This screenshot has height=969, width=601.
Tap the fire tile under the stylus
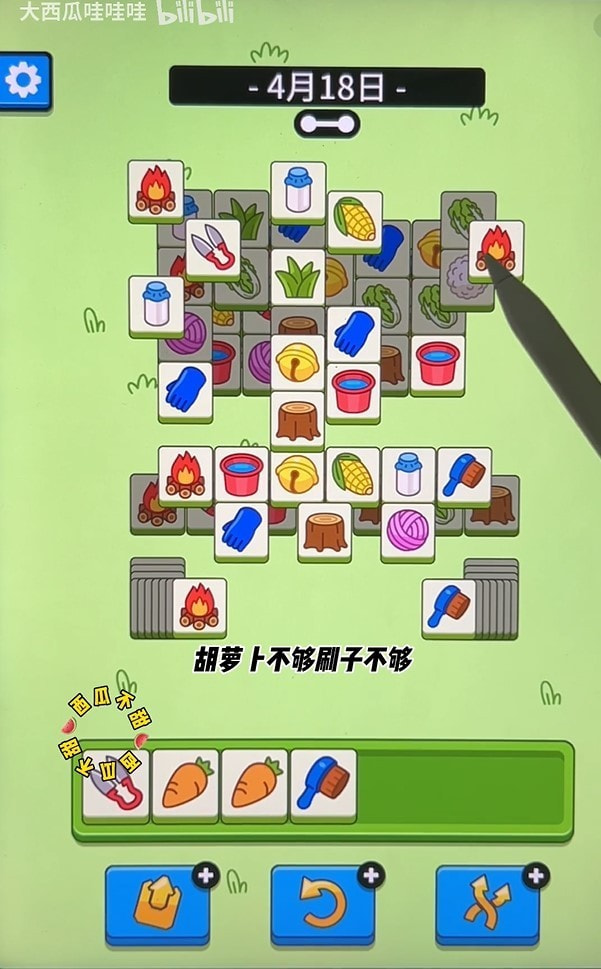[x=496, y=248]
